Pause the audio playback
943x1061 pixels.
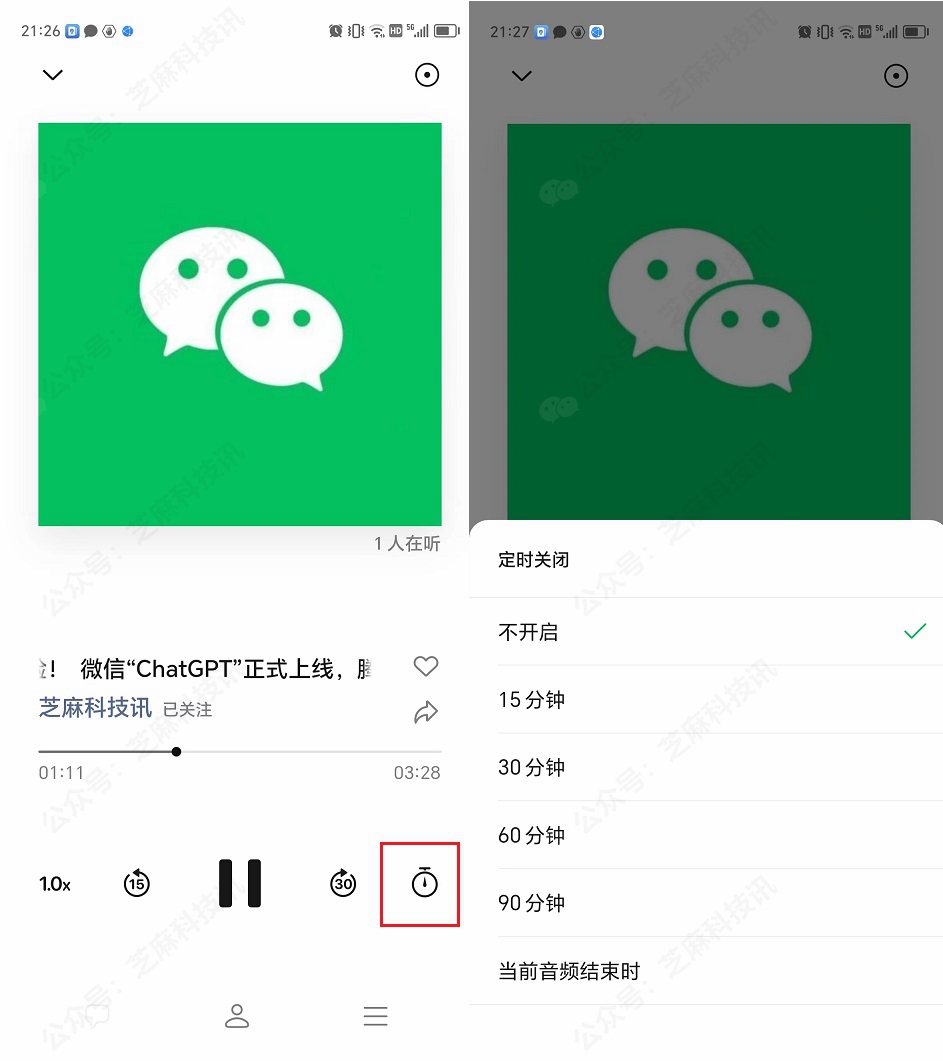[240, 883]
